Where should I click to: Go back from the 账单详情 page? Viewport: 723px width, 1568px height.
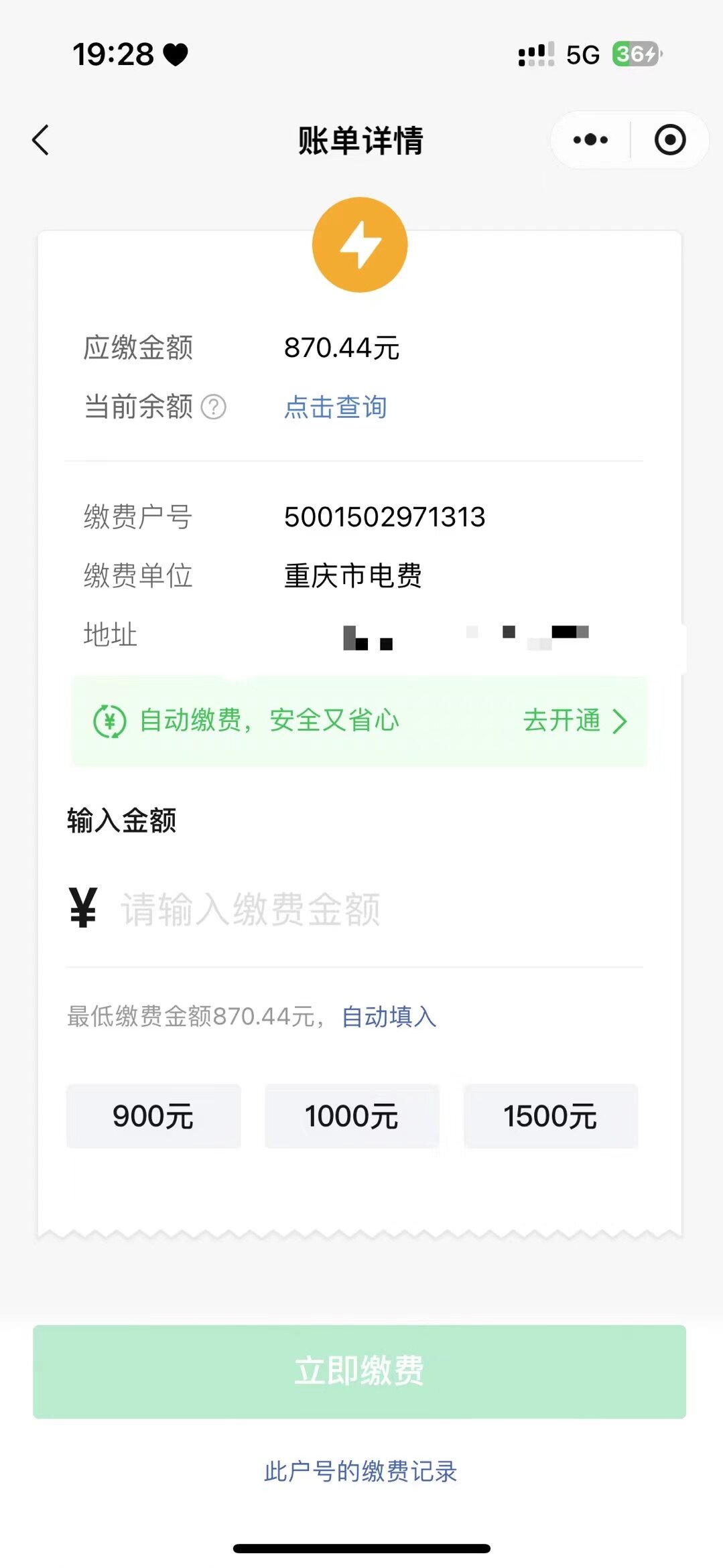click(41, 140)
